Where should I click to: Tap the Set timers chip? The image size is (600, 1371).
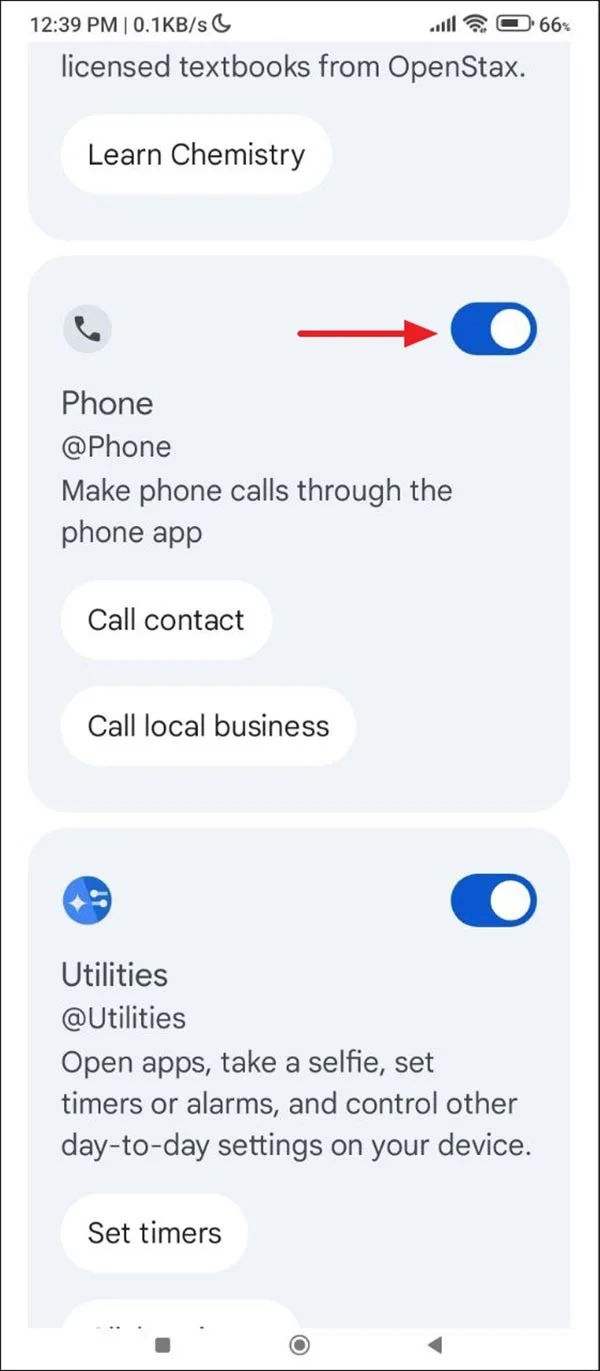tap(154, 1233)
